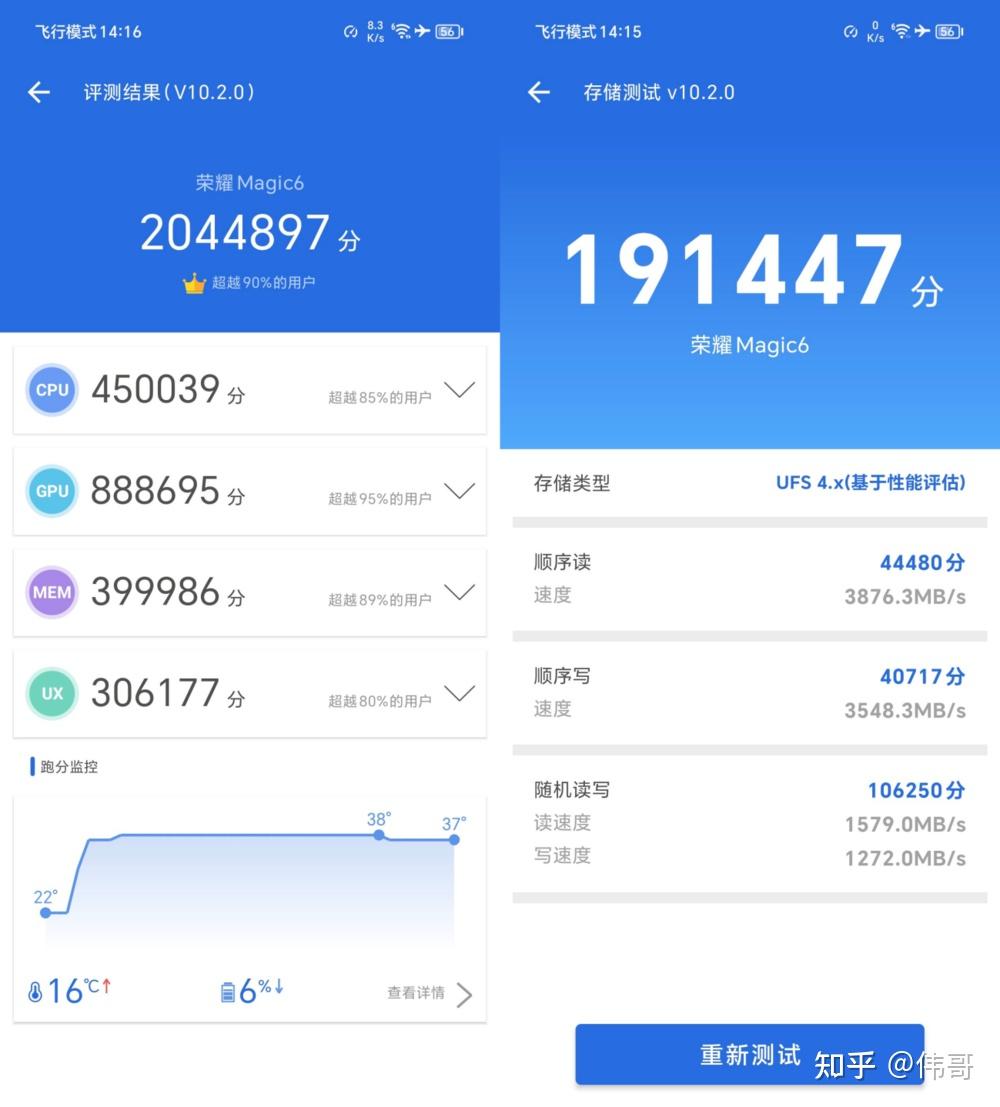
Task: Click the battery icon beside 6%
Action: click(x=230, y=990)
